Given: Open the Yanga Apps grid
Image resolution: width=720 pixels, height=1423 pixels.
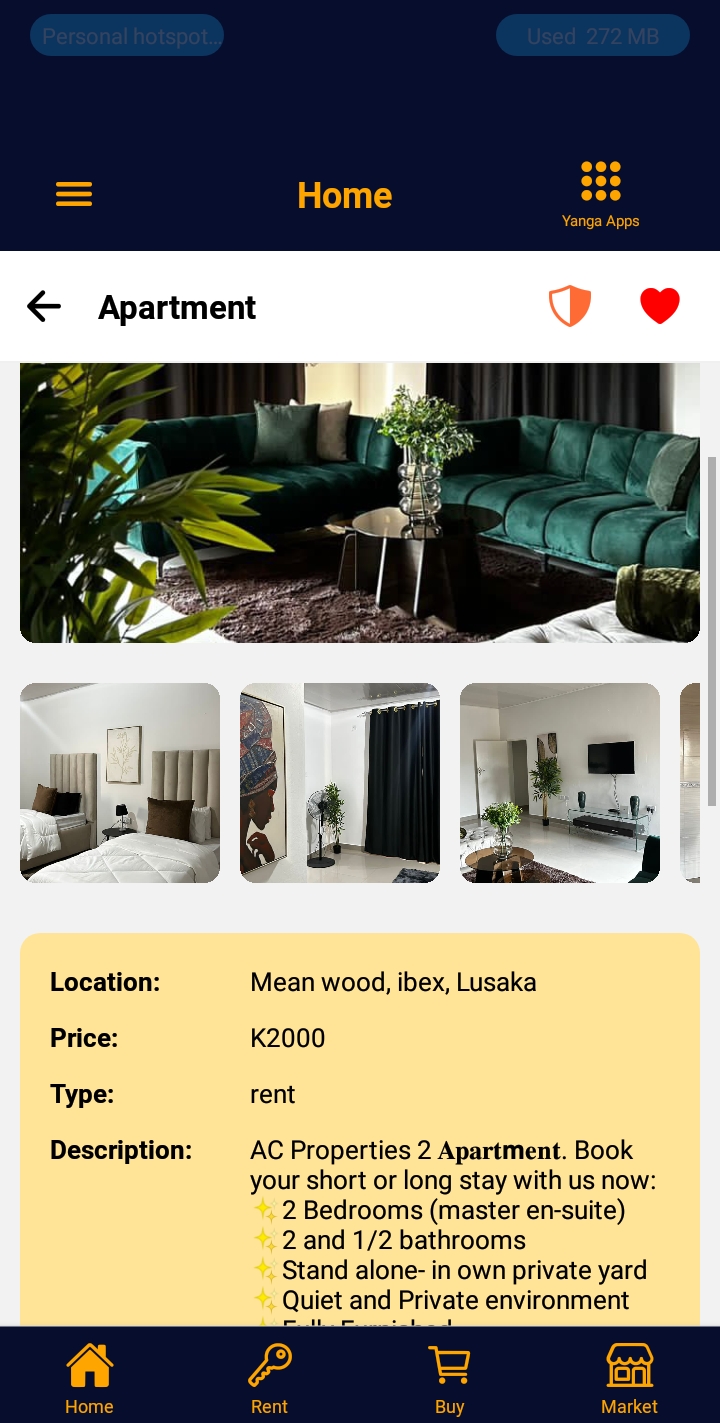Looking at the screenshot, I should tap(600, 194).
